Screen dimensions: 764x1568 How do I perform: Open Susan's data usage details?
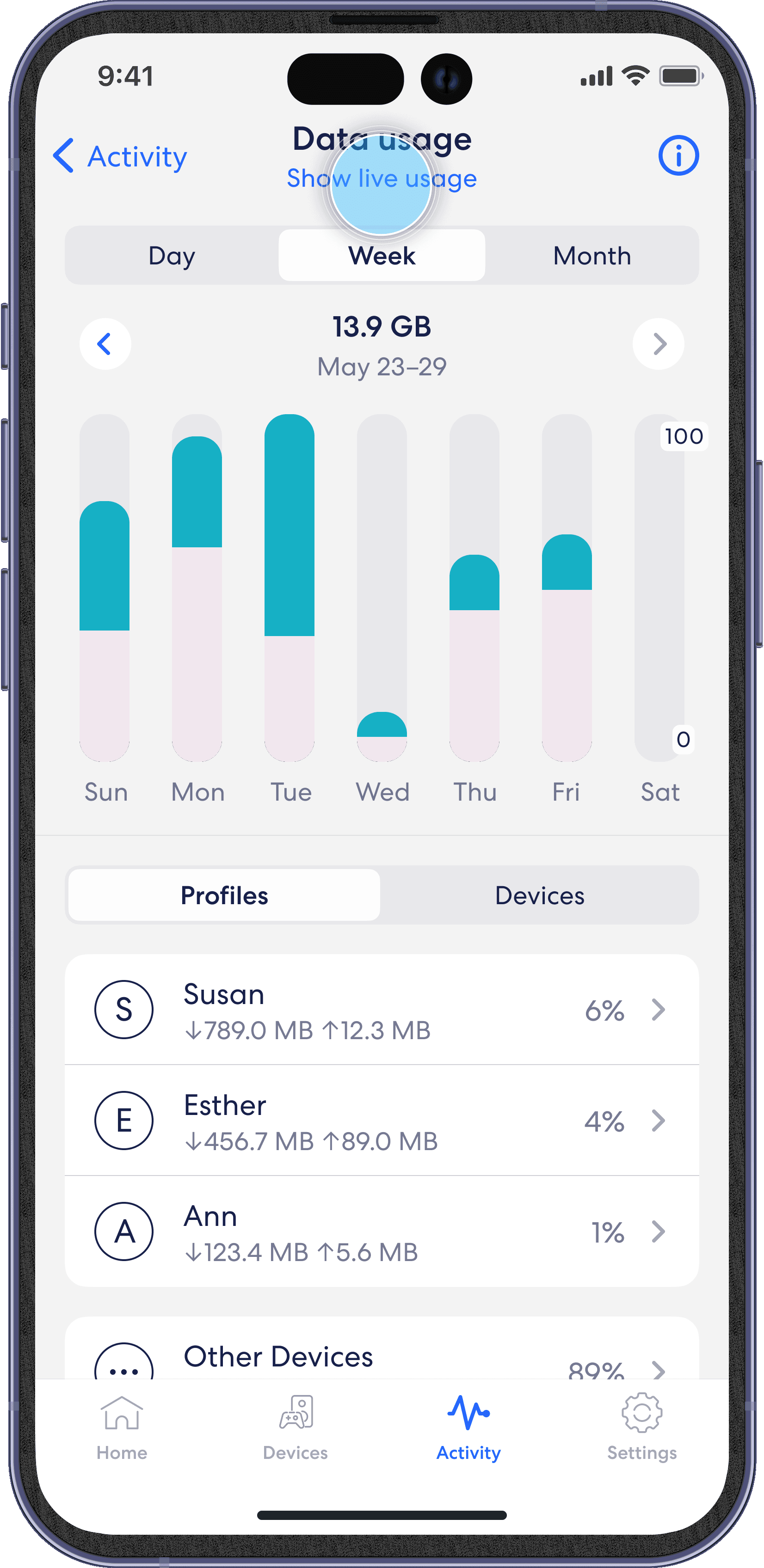[382, 1010]
